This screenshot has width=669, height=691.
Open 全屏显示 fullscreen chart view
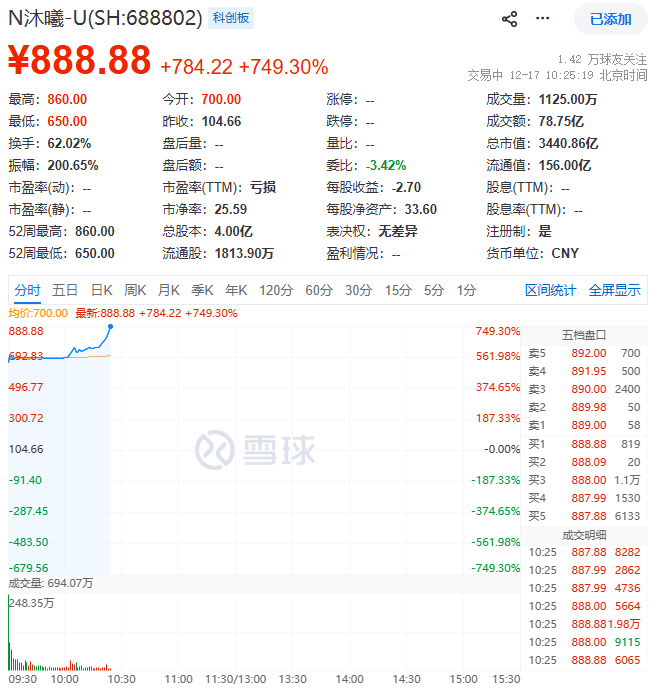614,290
